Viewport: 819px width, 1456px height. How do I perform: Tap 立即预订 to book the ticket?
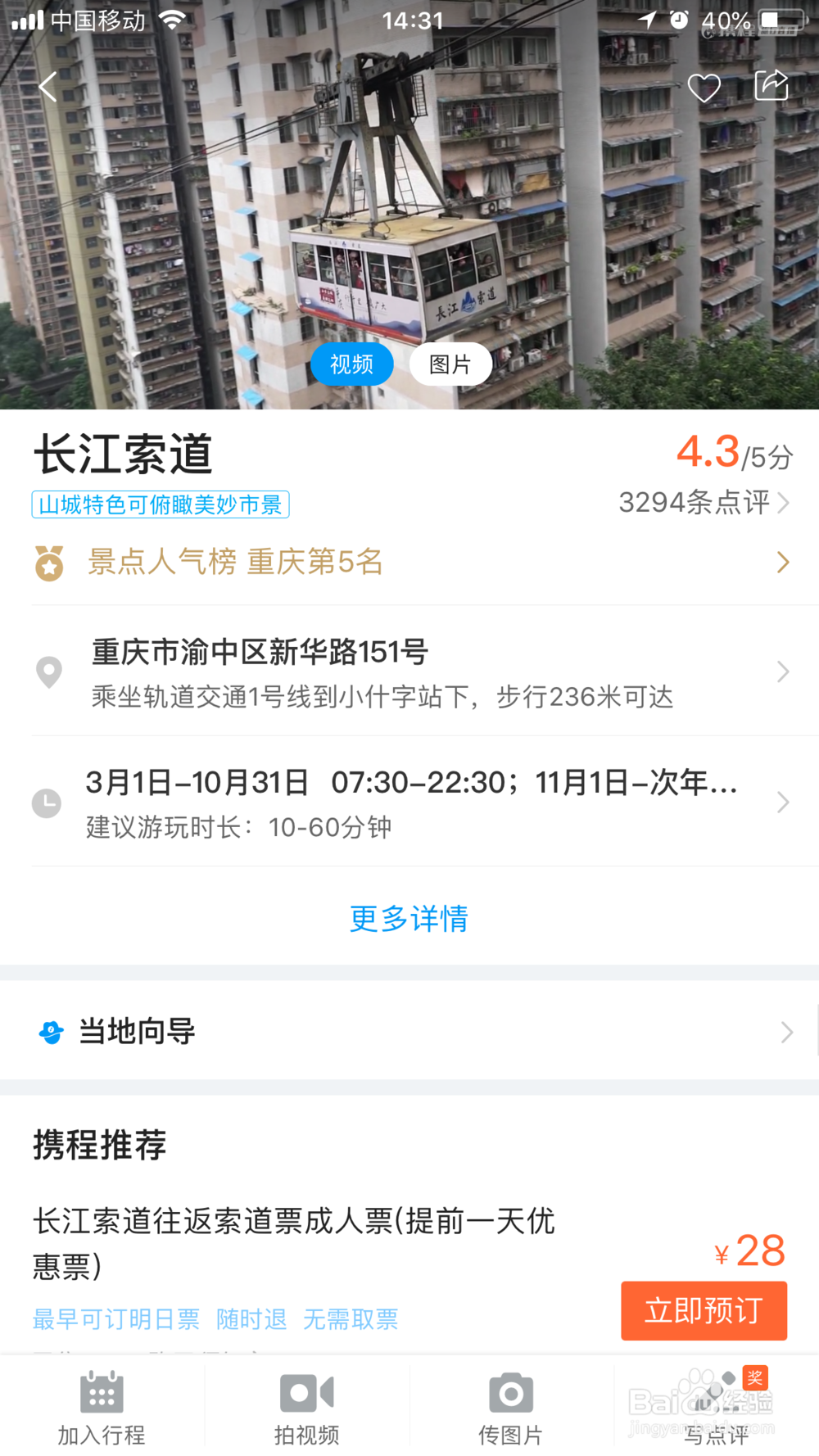point(704,1311)
